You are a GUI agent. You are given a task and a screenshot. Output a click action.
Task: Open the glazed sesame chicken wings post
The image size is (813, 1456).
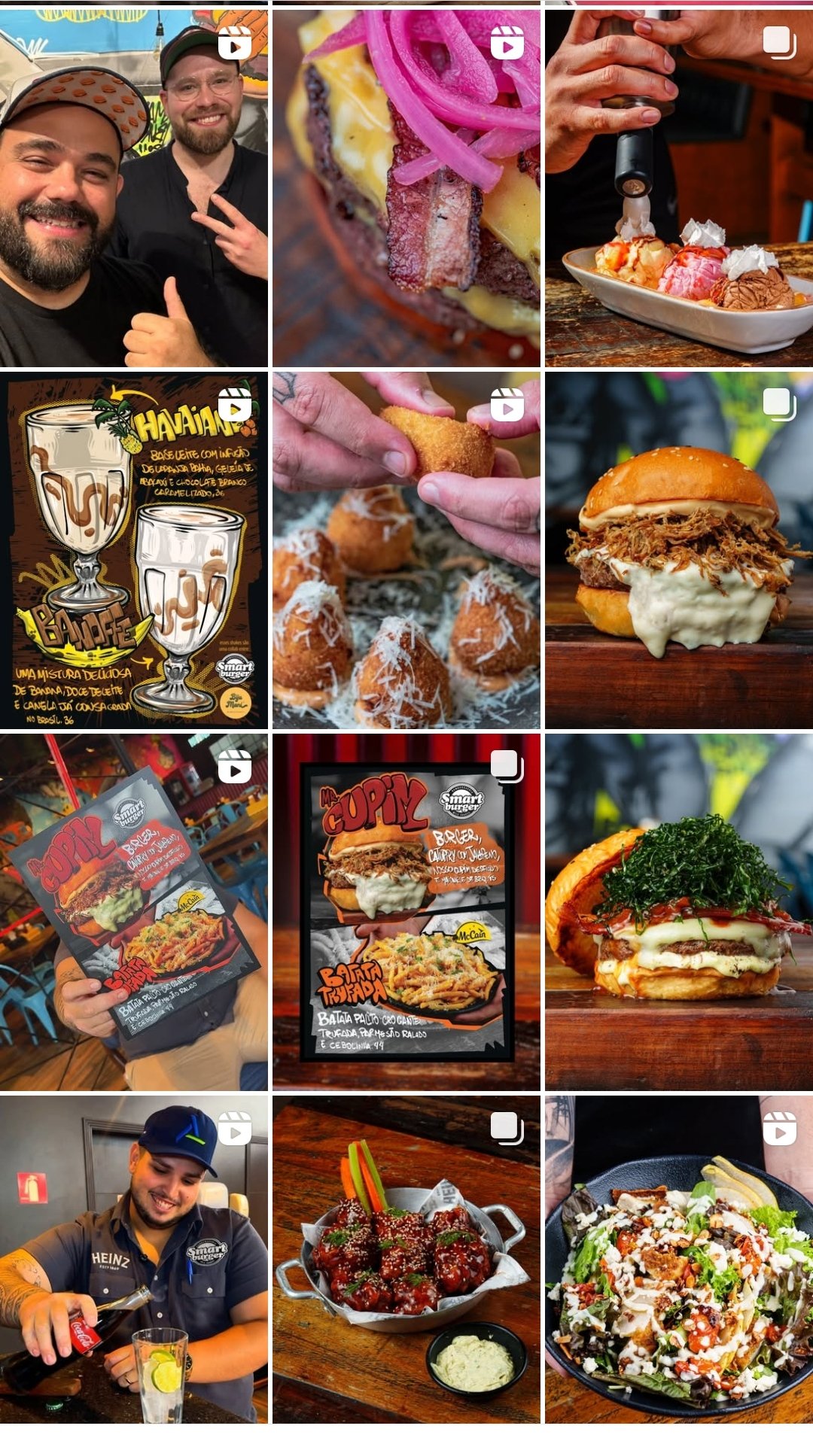(x=406, y=1259)
